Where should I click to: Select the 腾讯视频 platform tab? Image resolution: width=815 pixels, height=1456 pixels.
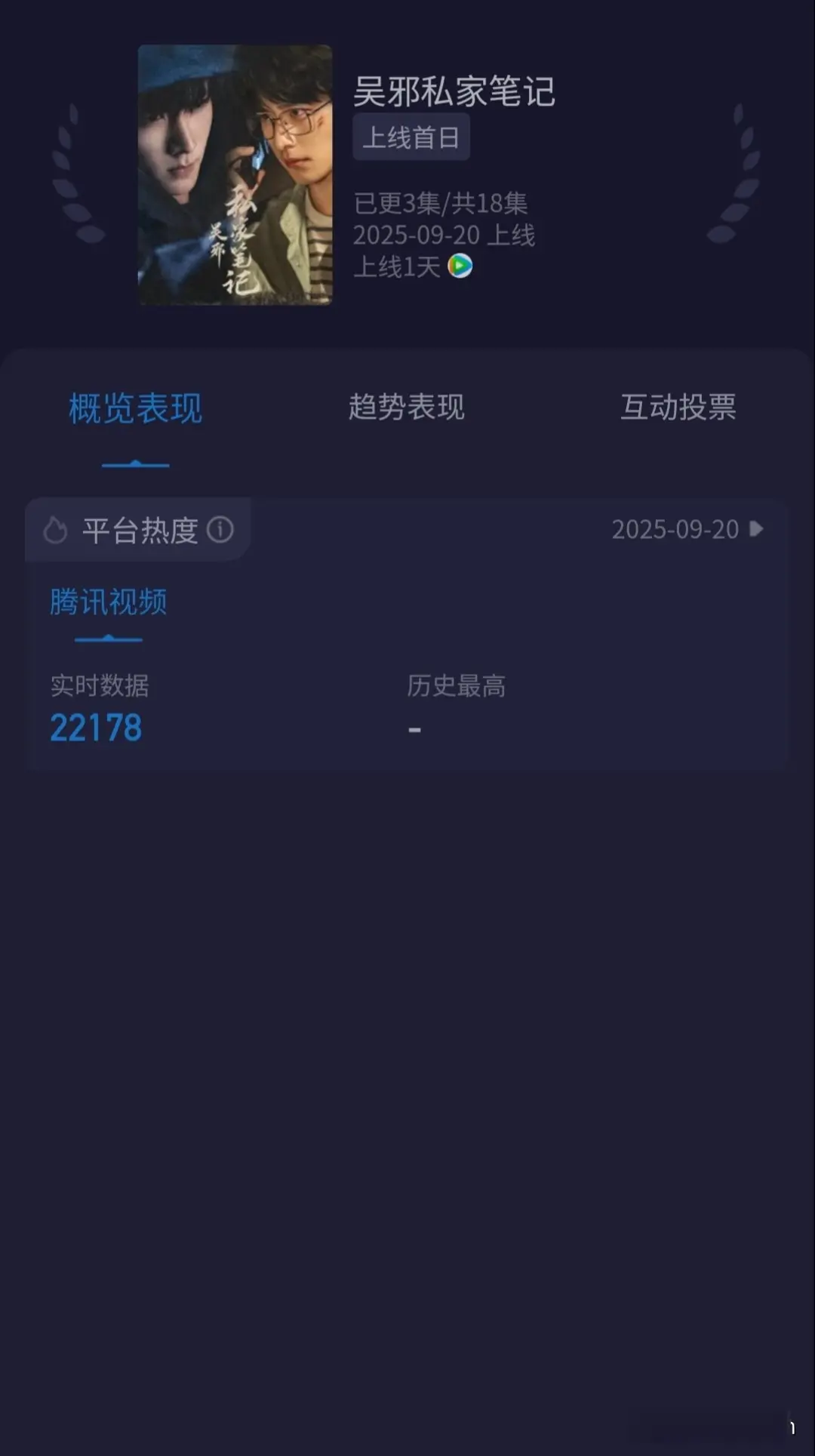coord(109,602)
